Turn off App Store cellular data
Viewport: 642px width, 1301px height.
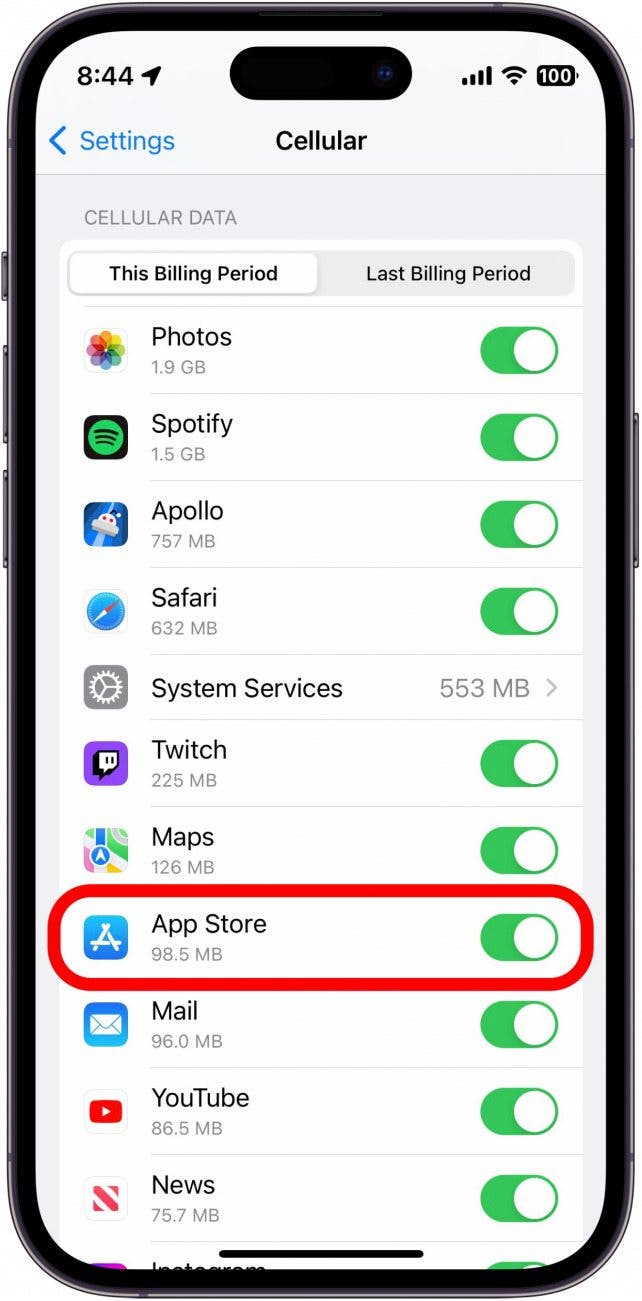pos(519,937)
